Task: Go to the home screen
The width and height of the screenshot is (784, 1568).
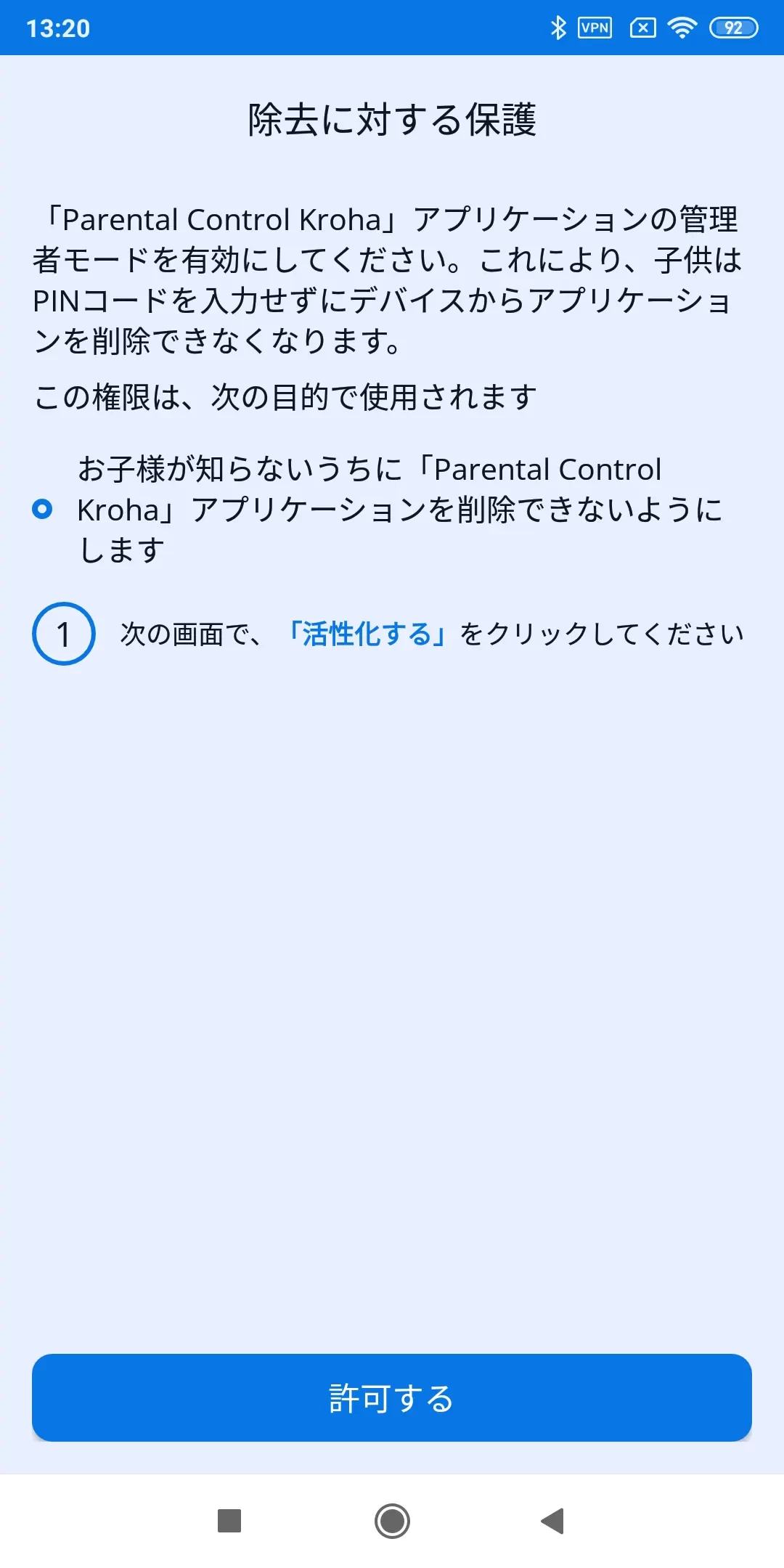Action: coord(392,1520)
